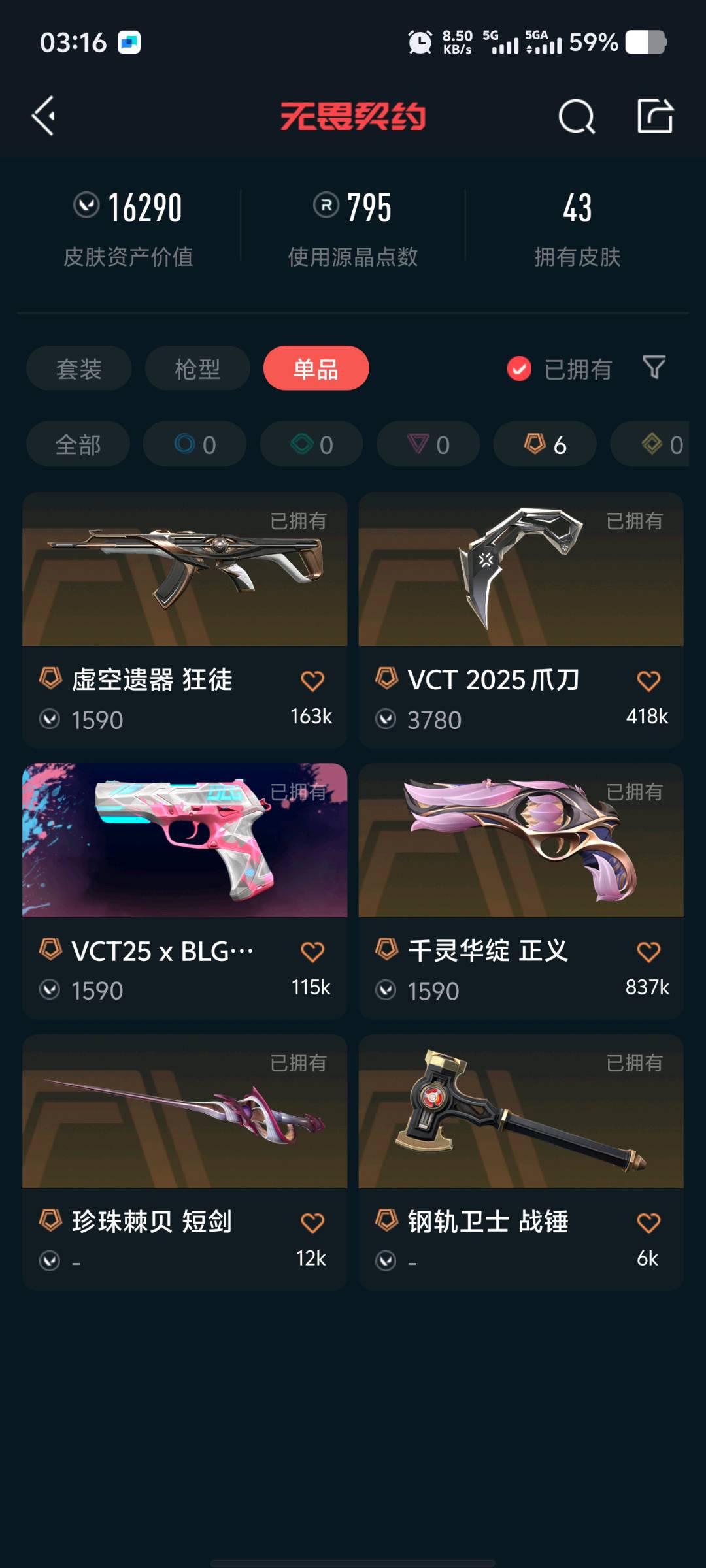Filter by the orange rarity chip showing 6
Viewport: 706px width, 1568px height.
(545, 444)
